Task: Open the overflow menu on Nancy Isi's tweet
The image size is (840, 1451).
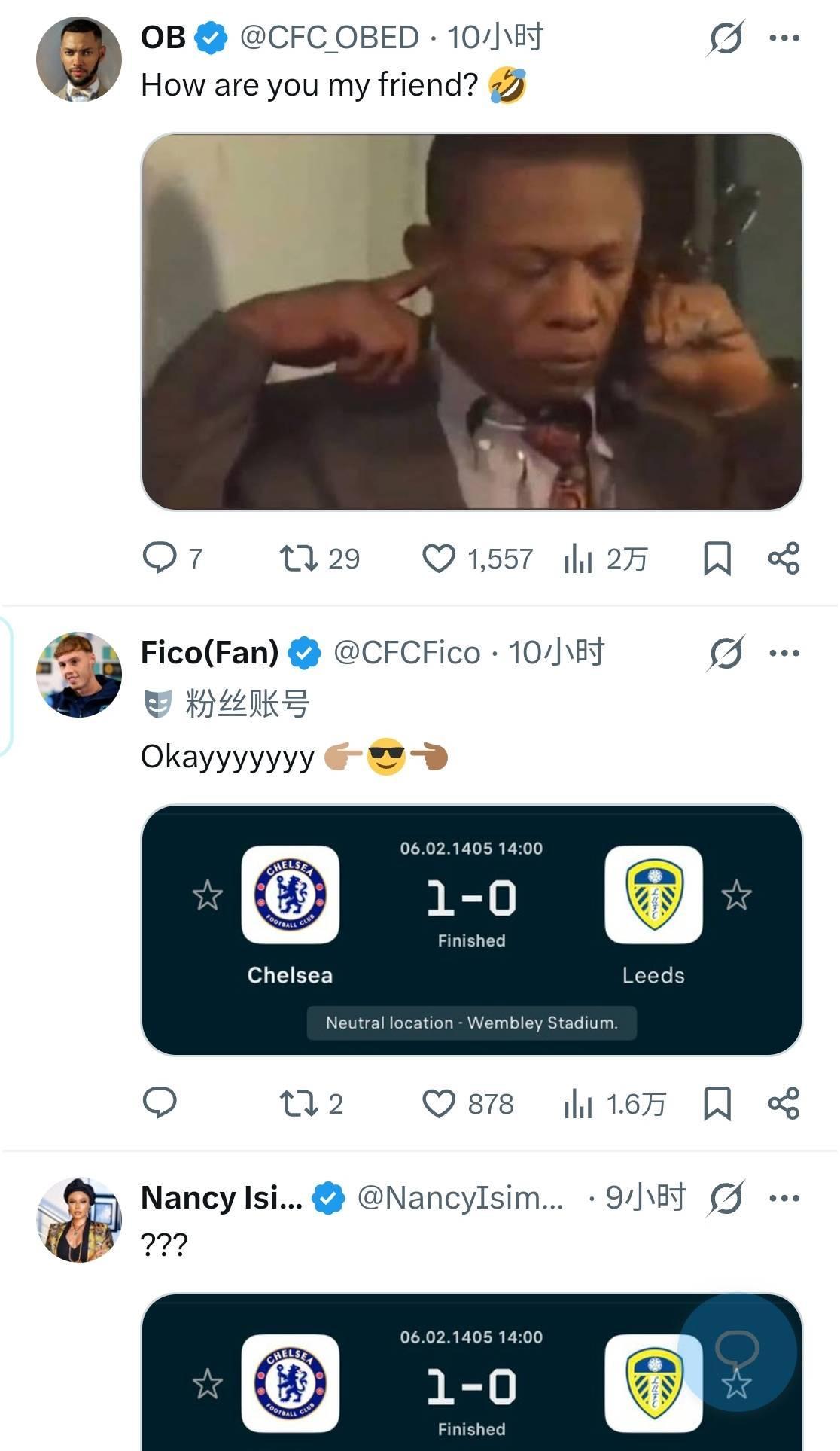Action: click(x=784, y=1198)
